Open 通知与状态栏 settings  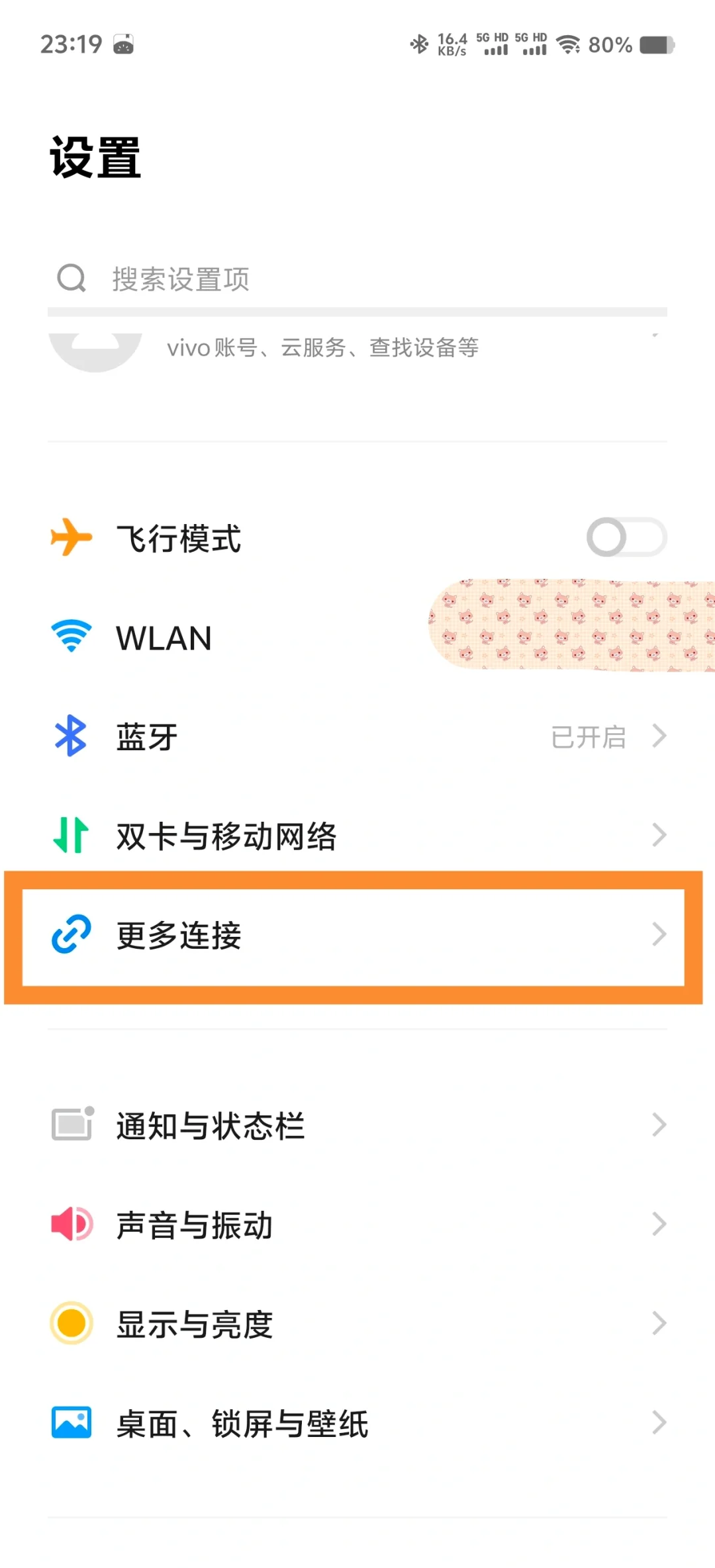pyautogui.click(x=358, y=1125)
